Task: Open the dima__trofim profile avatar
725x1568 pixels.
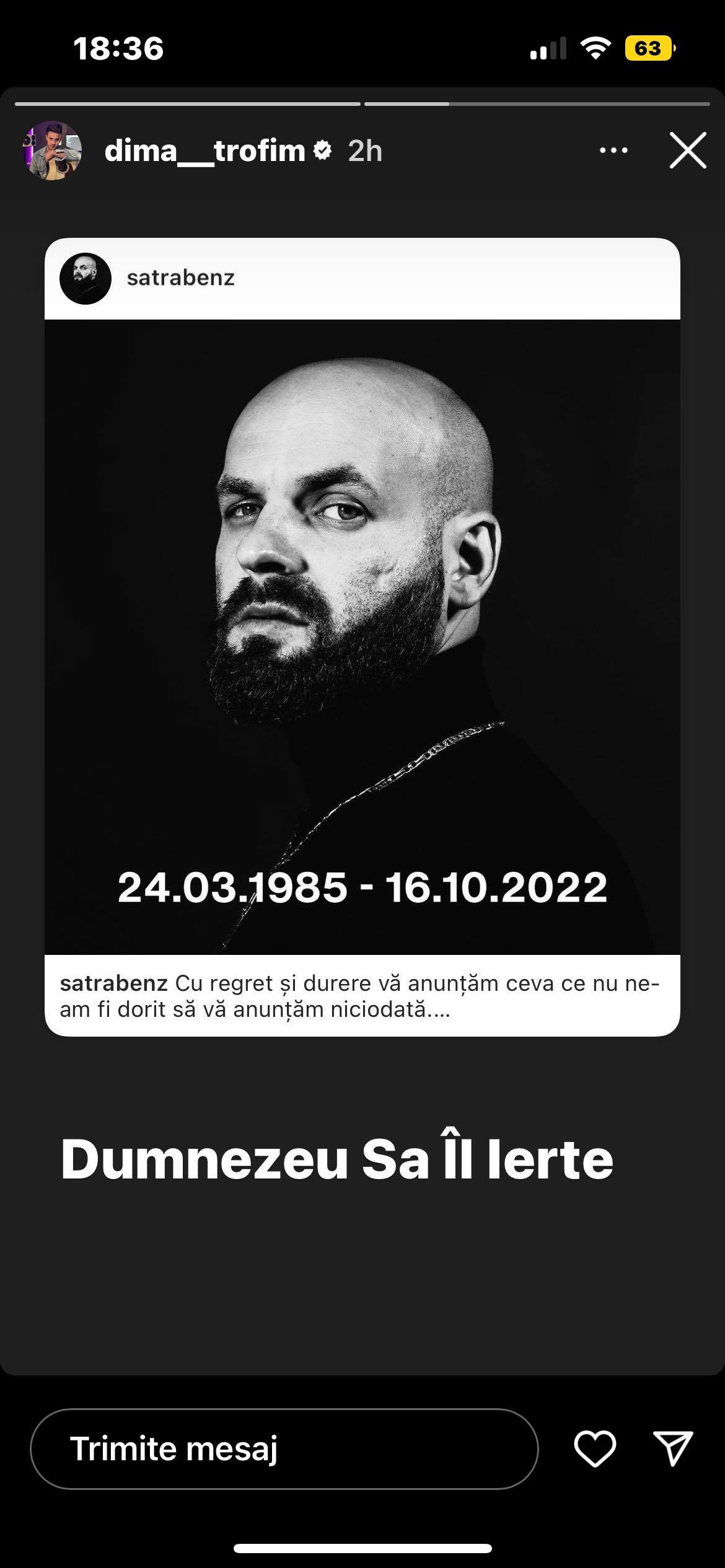Action: (52, 150)
